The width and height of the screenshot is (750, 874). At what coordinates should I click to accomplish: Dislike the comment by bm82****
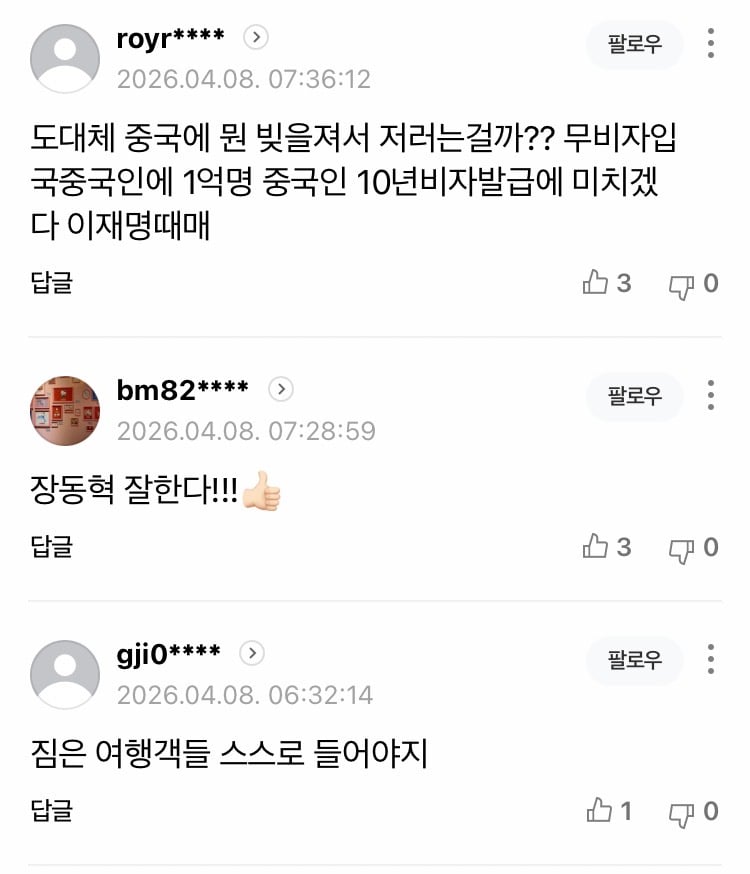(682, 548)
